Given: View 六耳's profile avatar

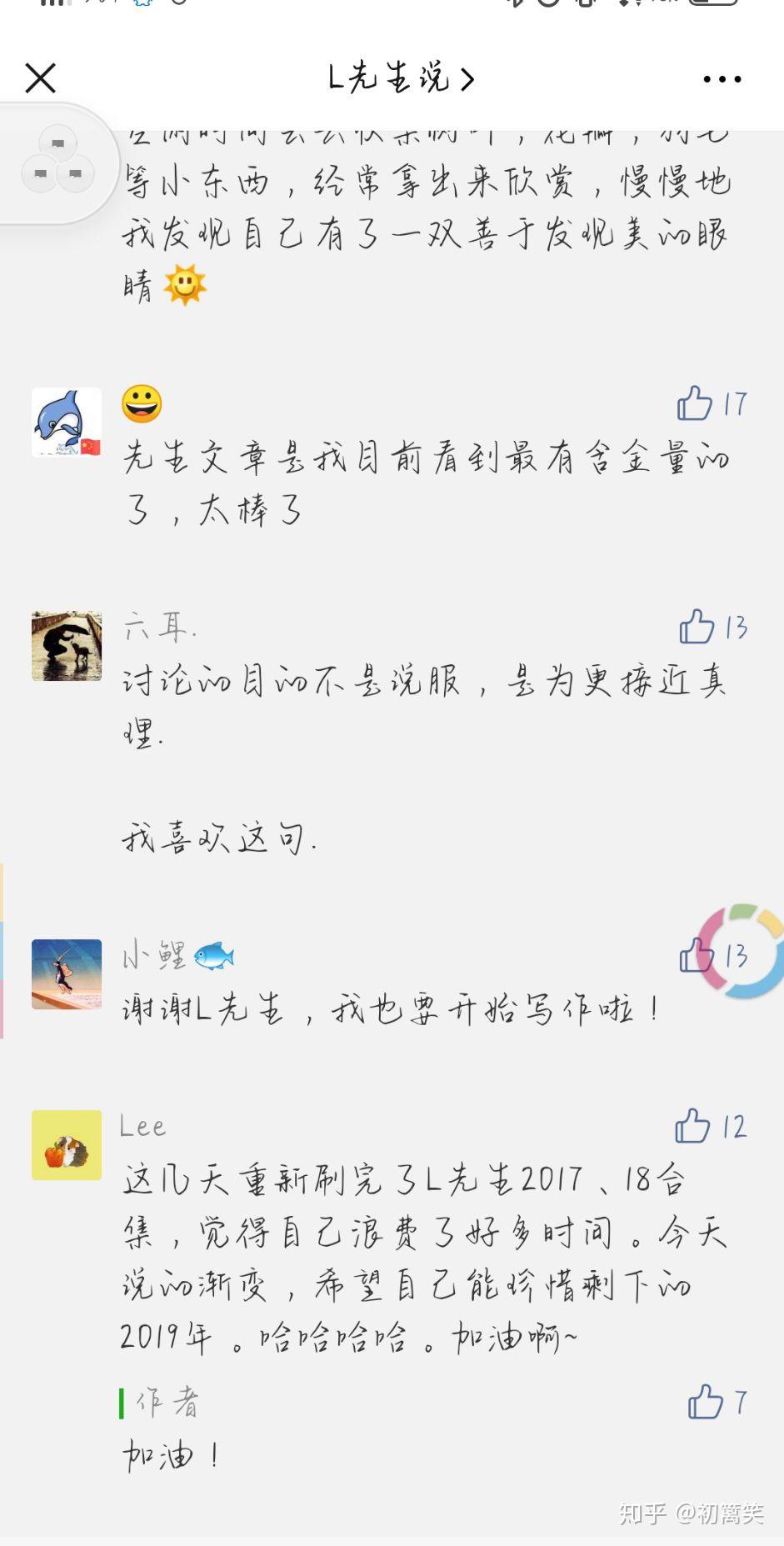Looking at the screenshot, I should point(67,646).
